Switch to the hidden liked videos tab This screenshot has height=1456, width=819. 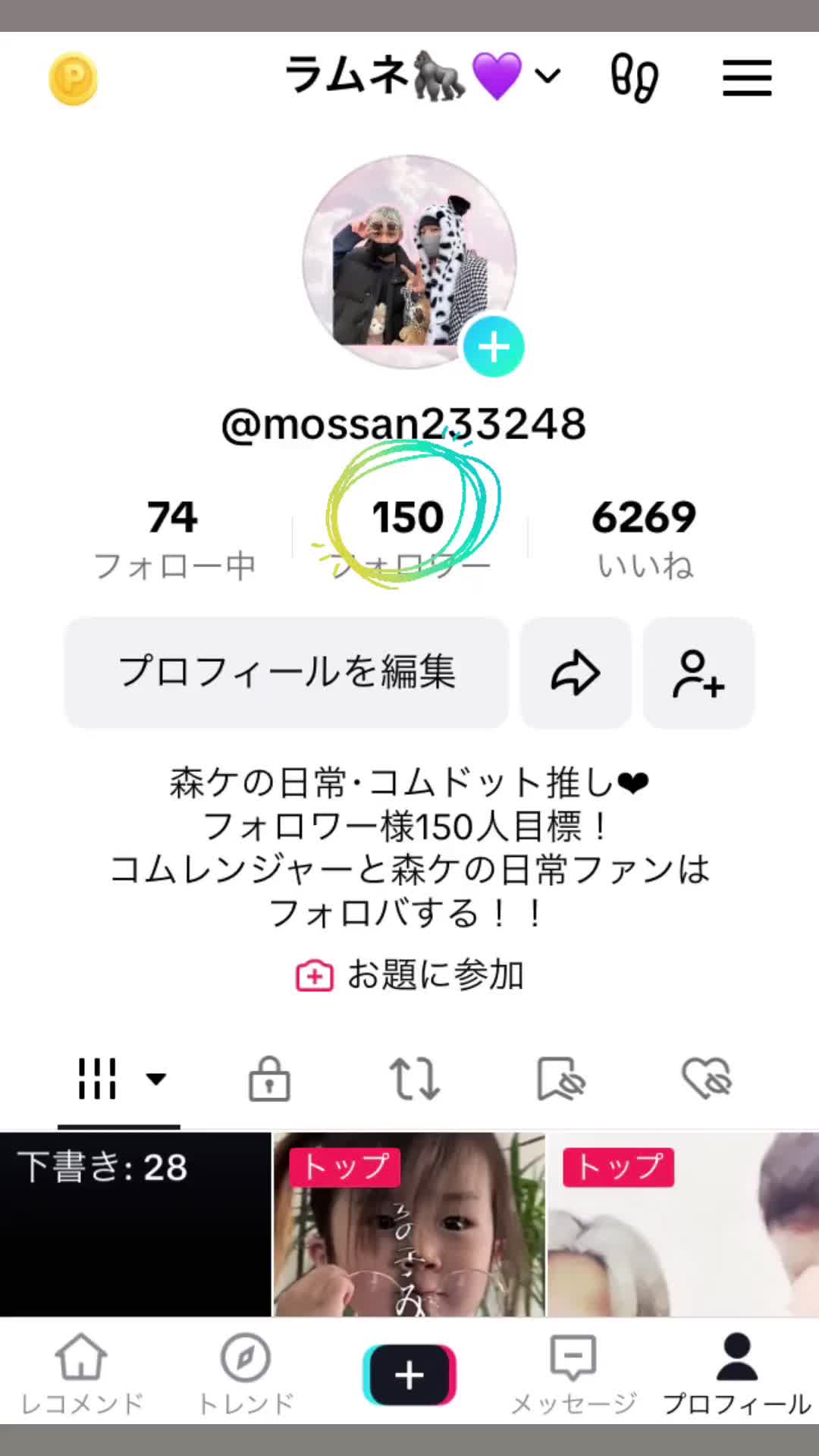click(706, 1078)
